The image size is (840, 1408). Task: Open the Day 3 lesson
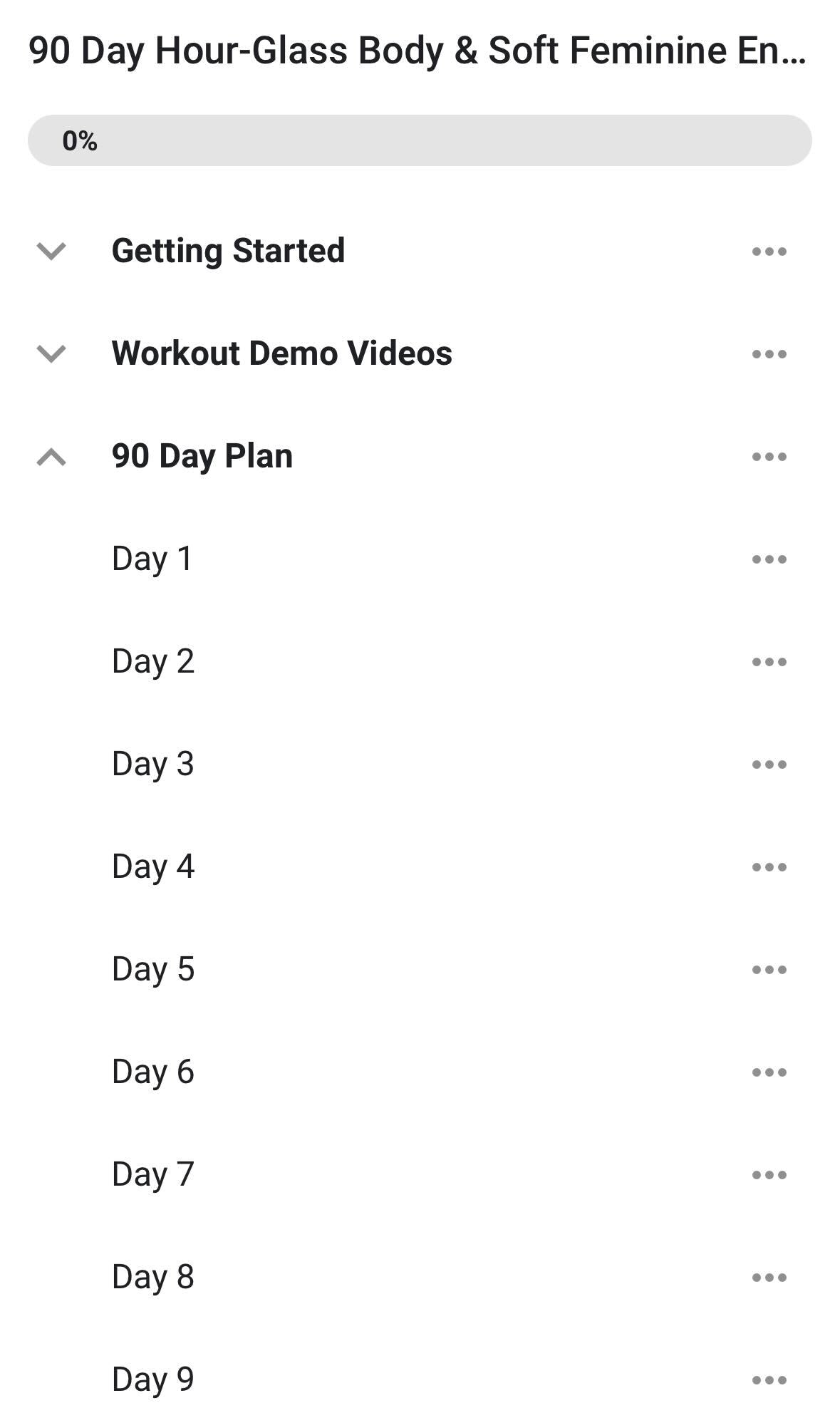click(153, 765)
